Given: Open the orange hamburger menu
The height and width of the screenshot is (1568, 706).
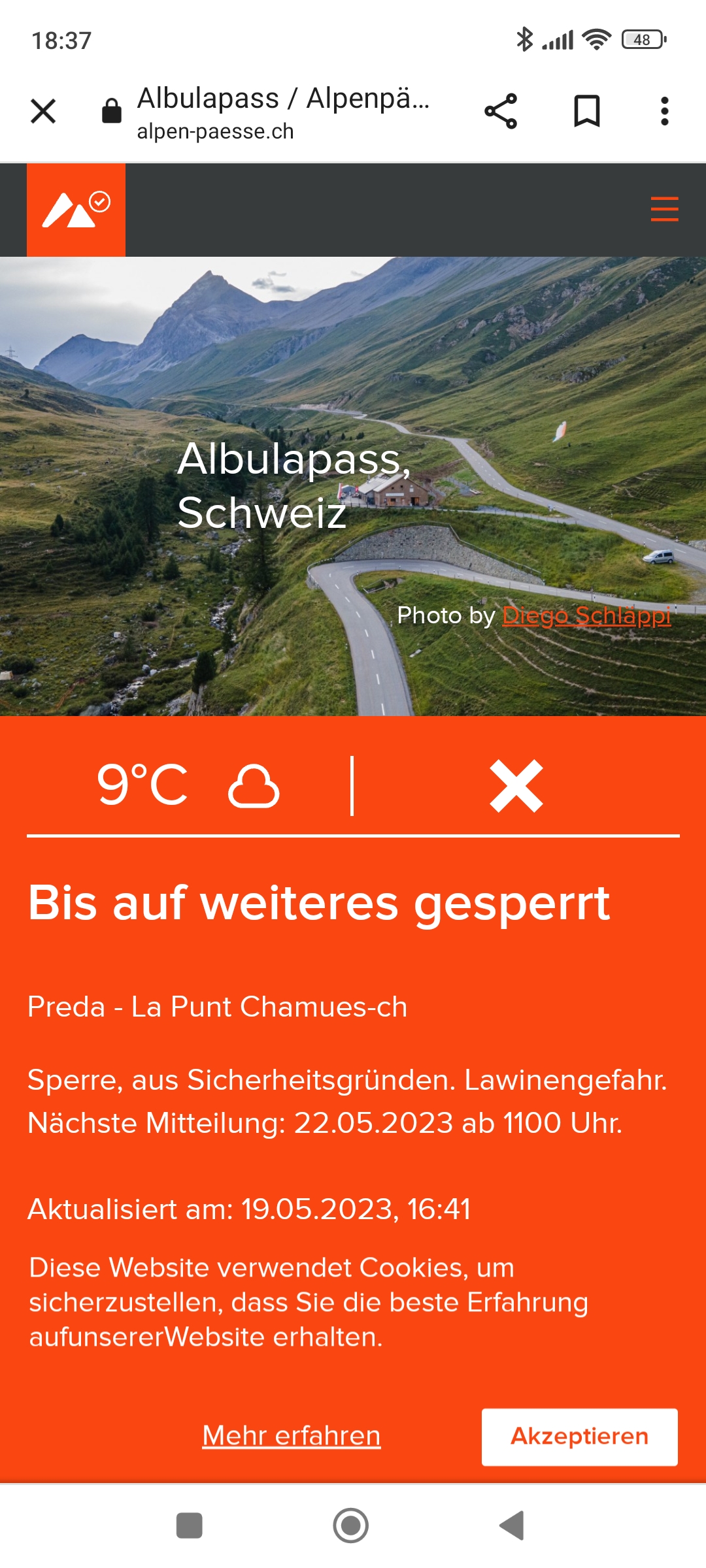Looking at the screenshot, I should tap(664, 209).
